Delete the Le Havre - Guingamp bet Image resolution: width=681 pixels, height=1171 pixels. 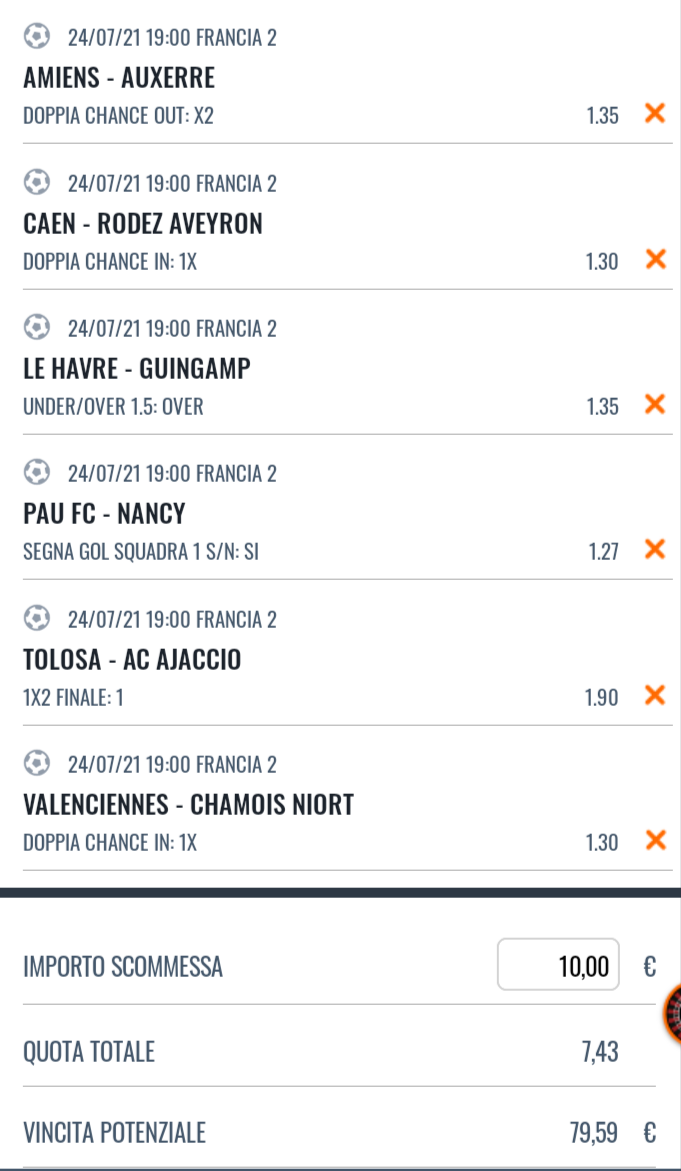coord(655,405)
